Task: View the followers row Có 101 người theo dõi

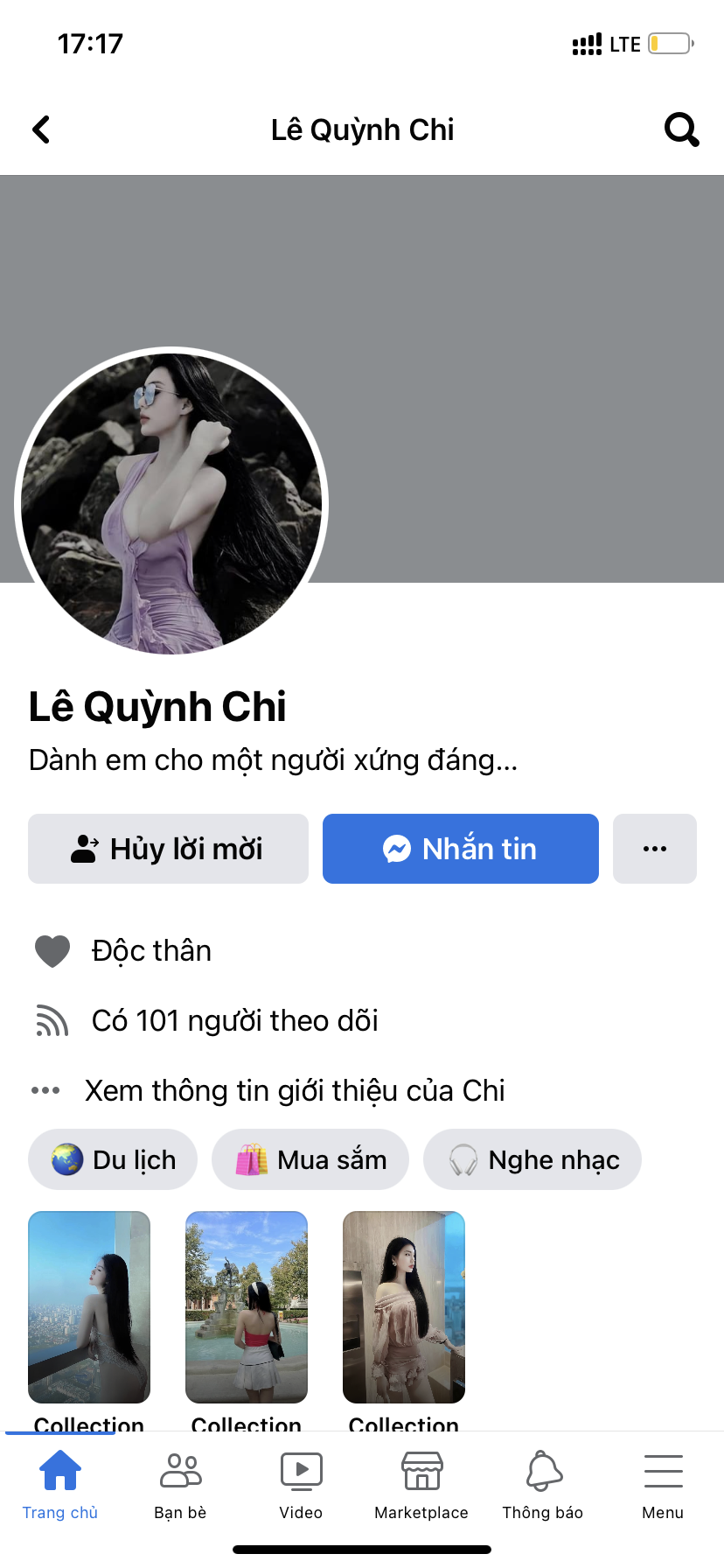Action: tap(234, 1020)
